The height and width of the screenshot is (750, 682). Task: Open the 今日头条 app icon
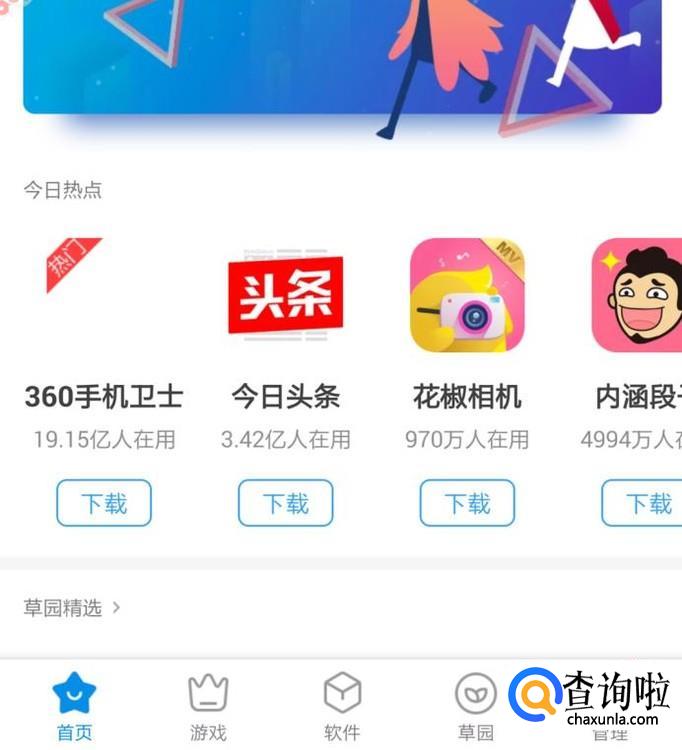pyautogui.click(x=286, y=295)
